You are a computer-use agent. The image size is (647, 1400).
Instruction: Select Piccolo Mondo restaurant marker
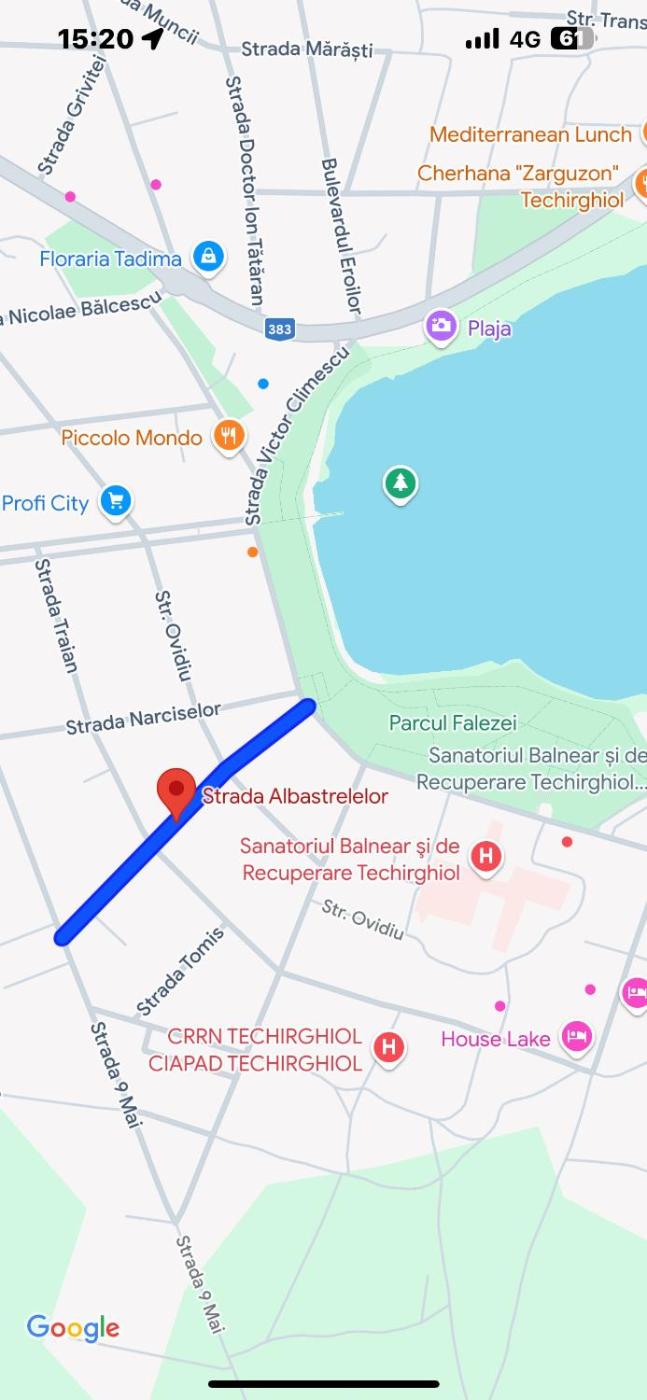click(x=229, y=437)
